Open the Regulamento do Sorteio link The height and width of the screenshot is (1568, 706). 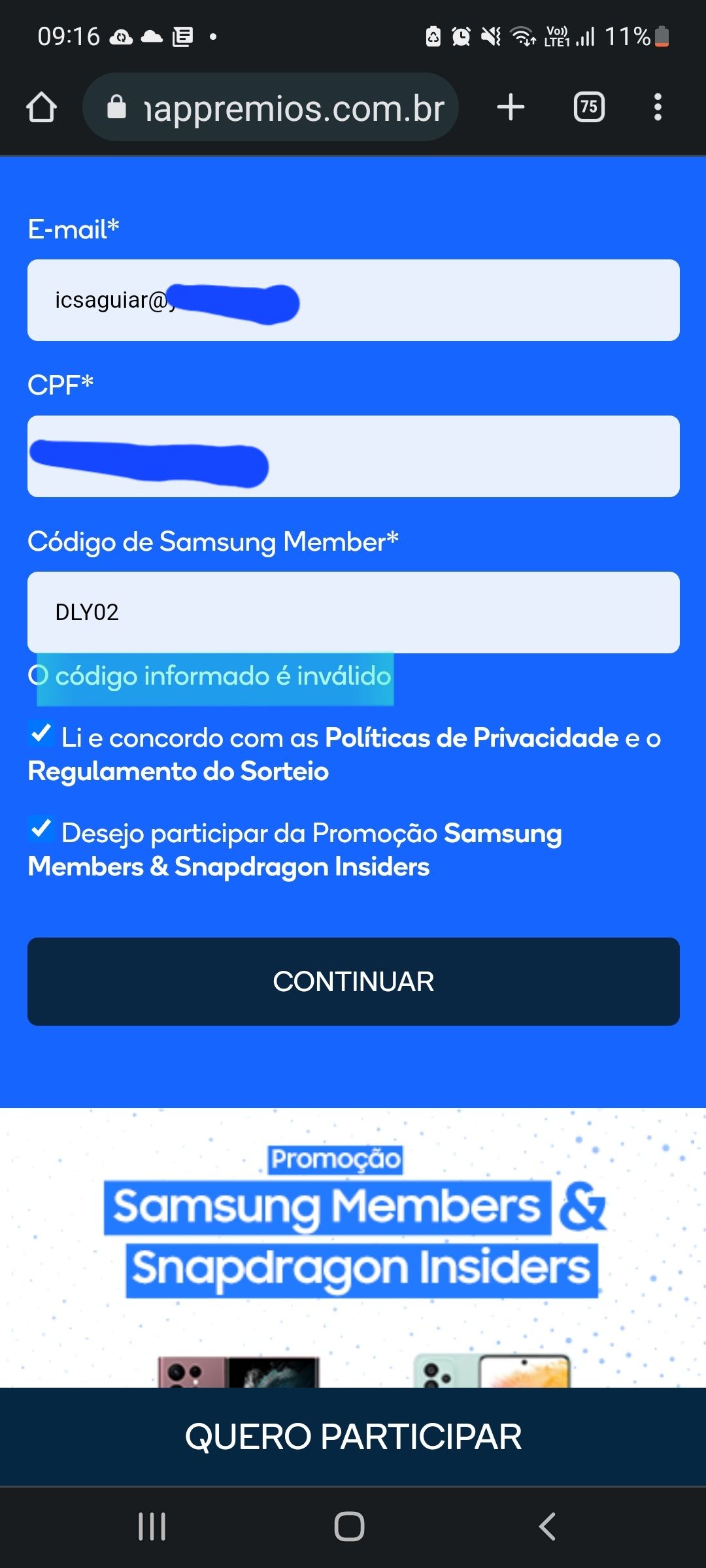tap(178, 771)
